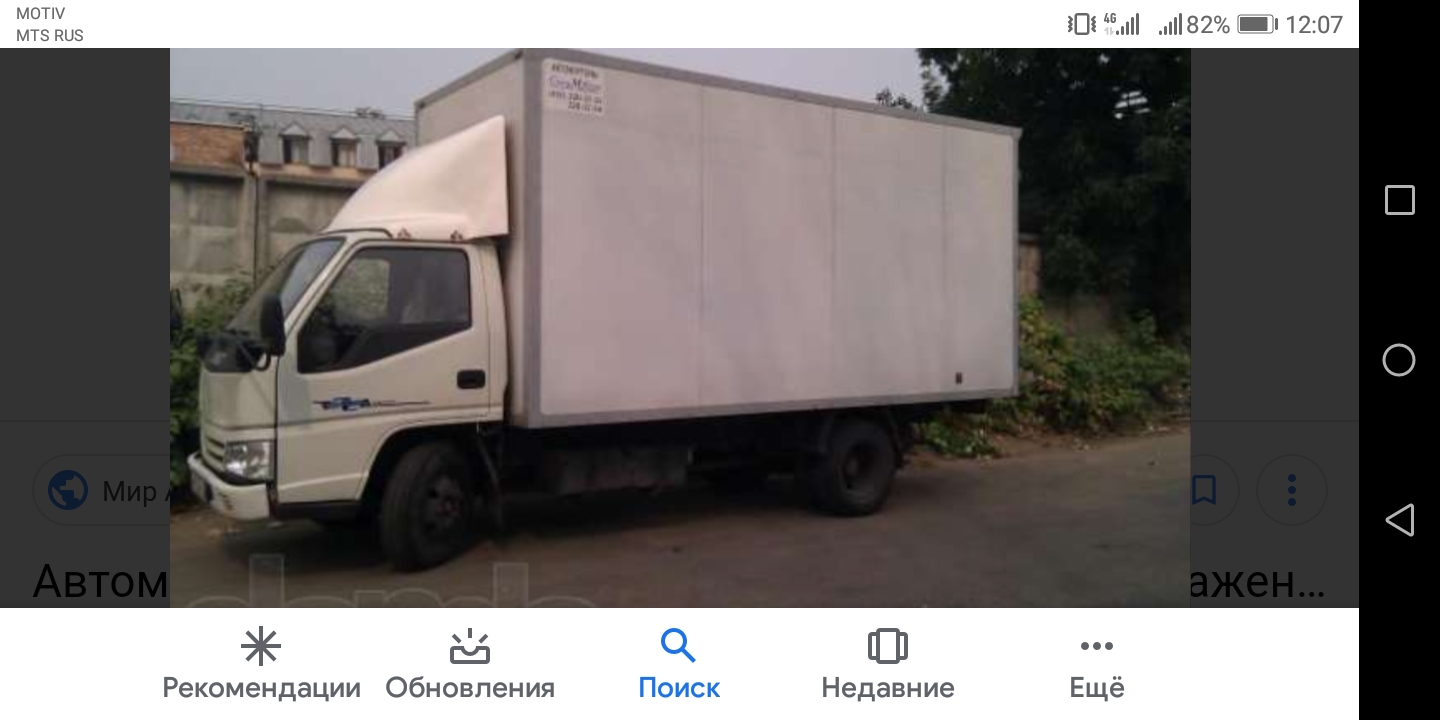Open the three-dot overflow menu
The width and height of the screenshot is (1440, 720).
click(1291, 490)
